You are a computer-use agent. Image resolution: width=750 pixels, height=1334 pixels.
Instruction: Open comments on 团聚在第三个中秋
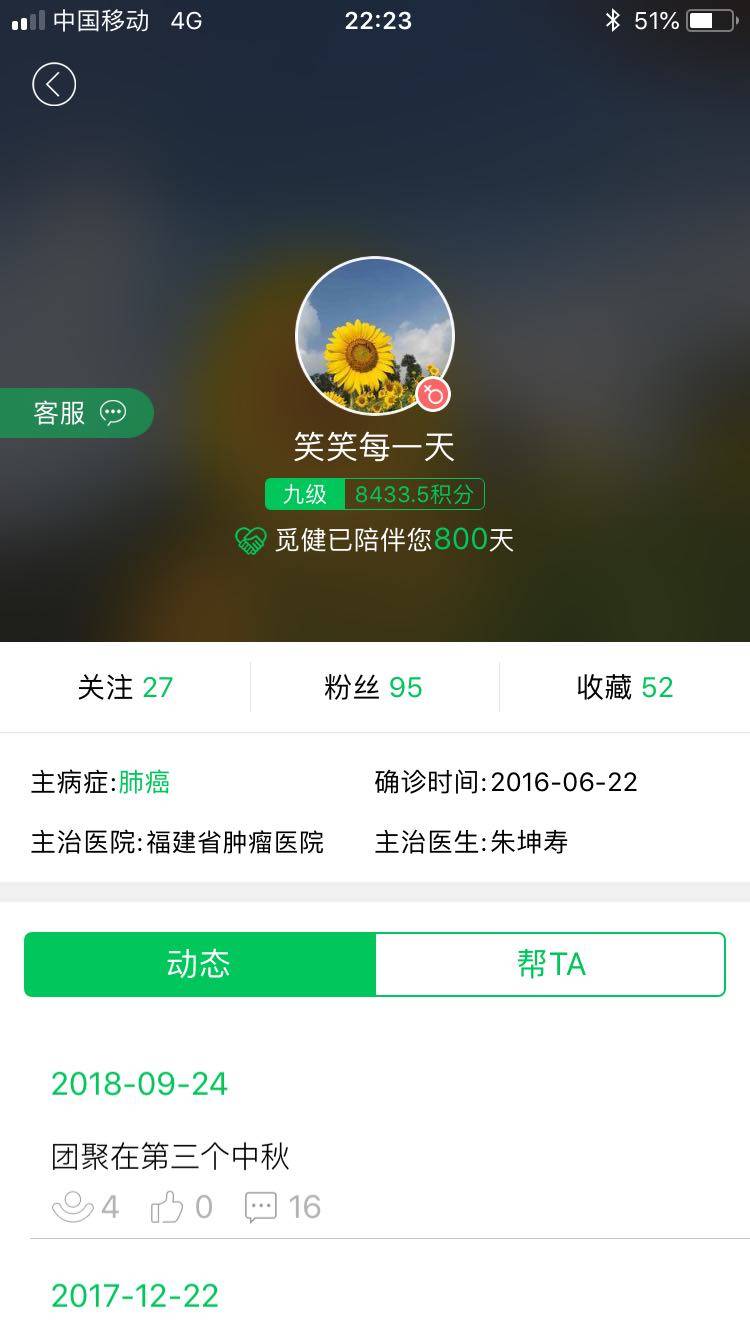[262, 1208]
